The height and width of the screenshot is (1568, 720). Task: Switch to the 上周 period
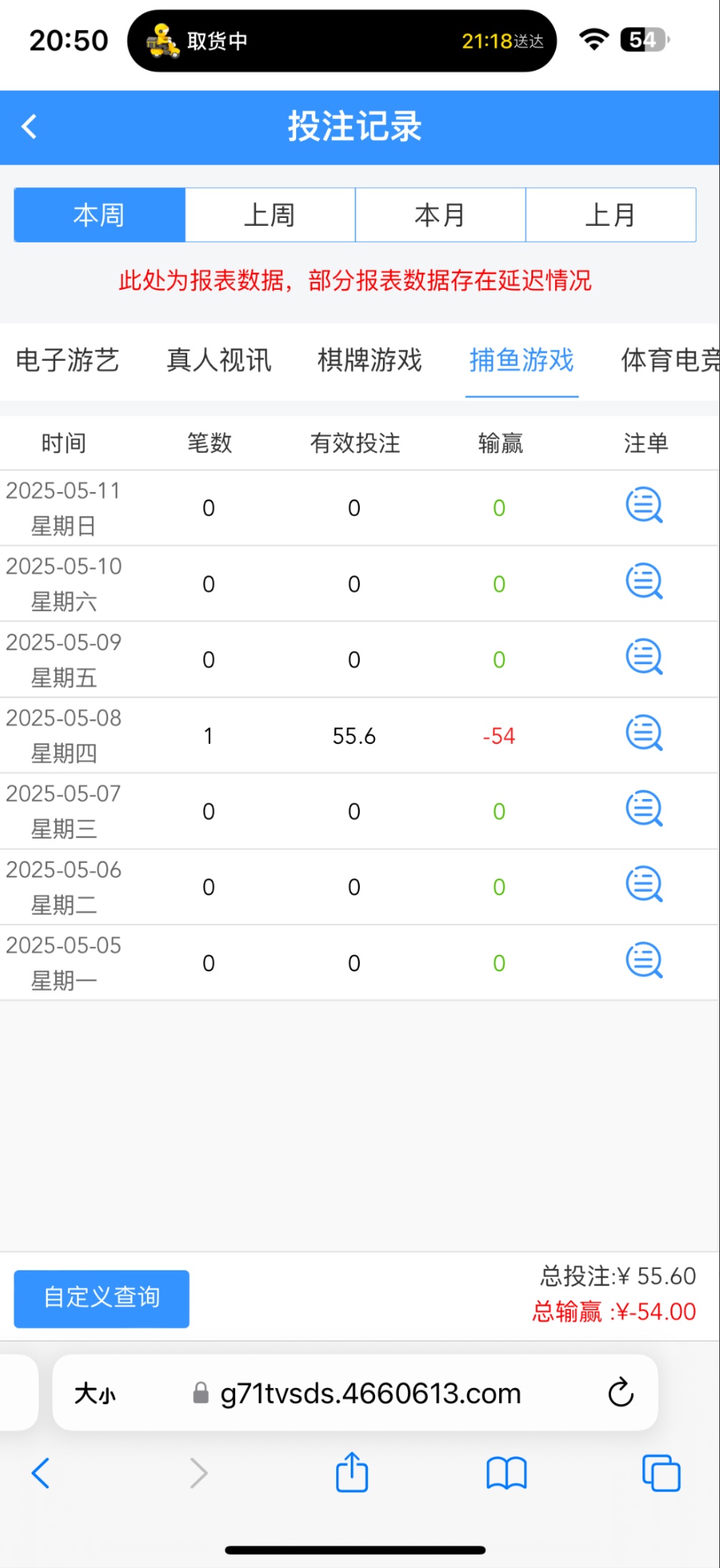pos(270,215)
